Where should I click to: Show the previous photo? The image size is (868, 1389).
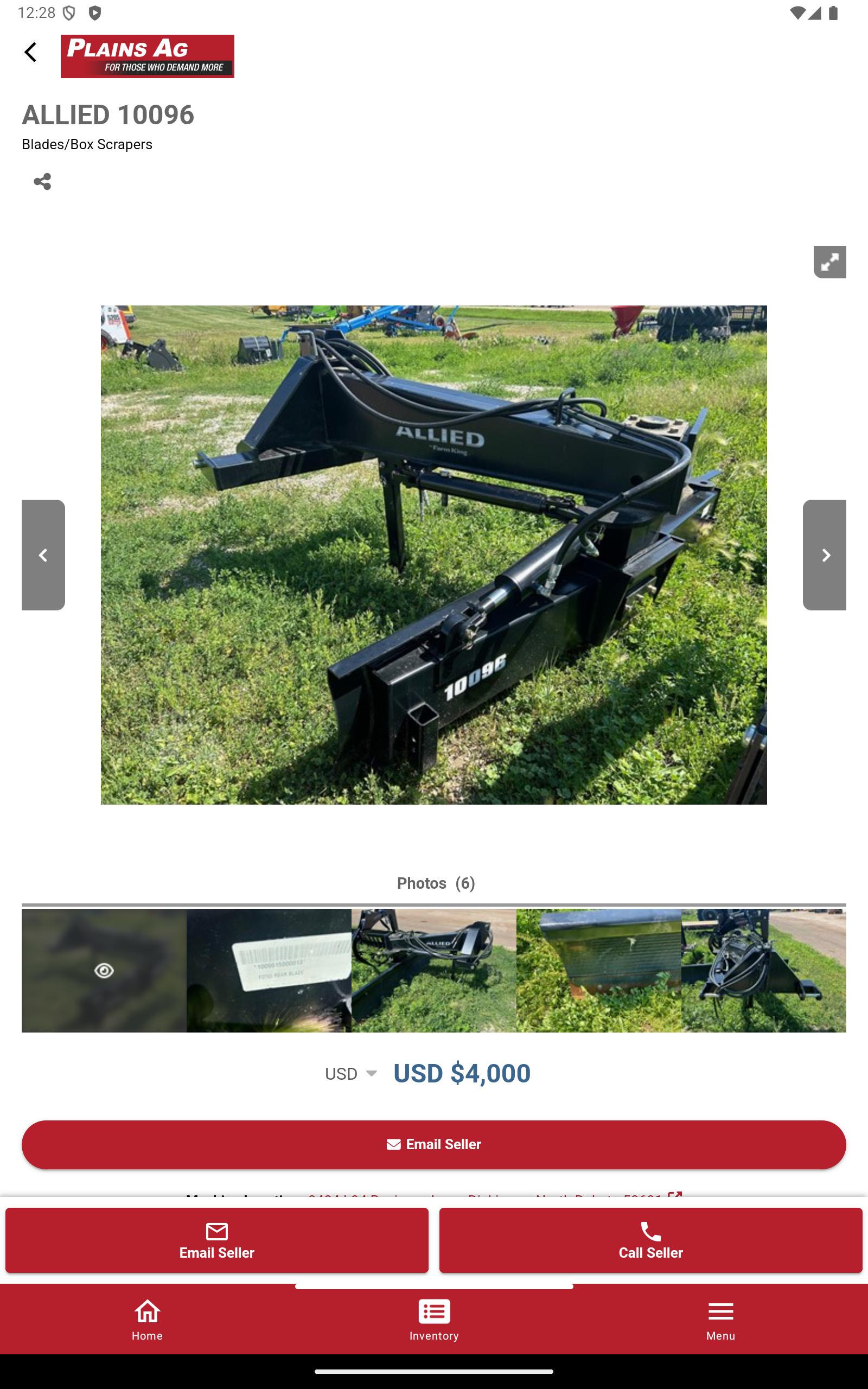click(43, 555)
